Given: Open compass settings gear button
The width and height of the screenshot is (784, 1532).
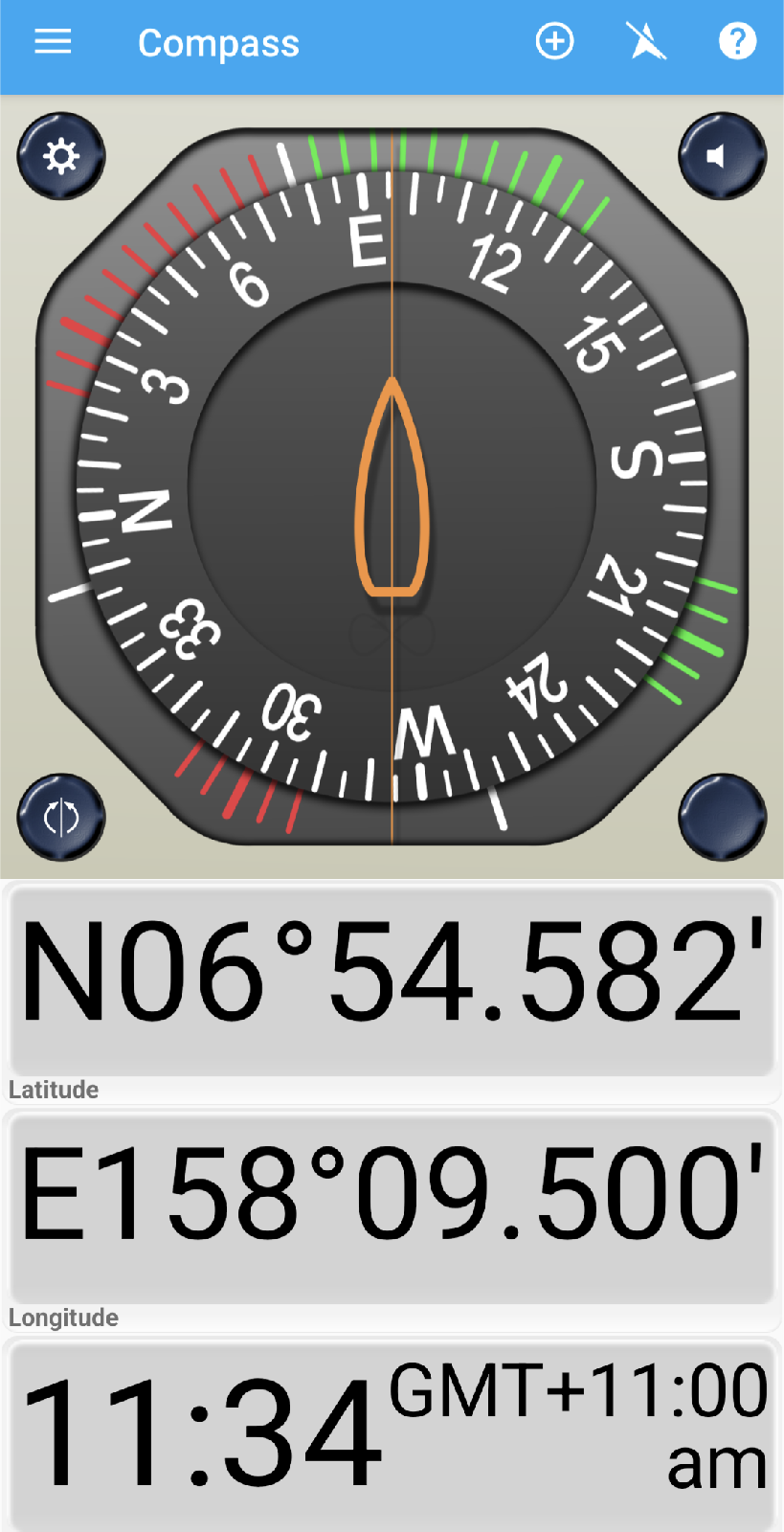Looking at the screenshot, I should pyautogui.click(x=61, y=156).
